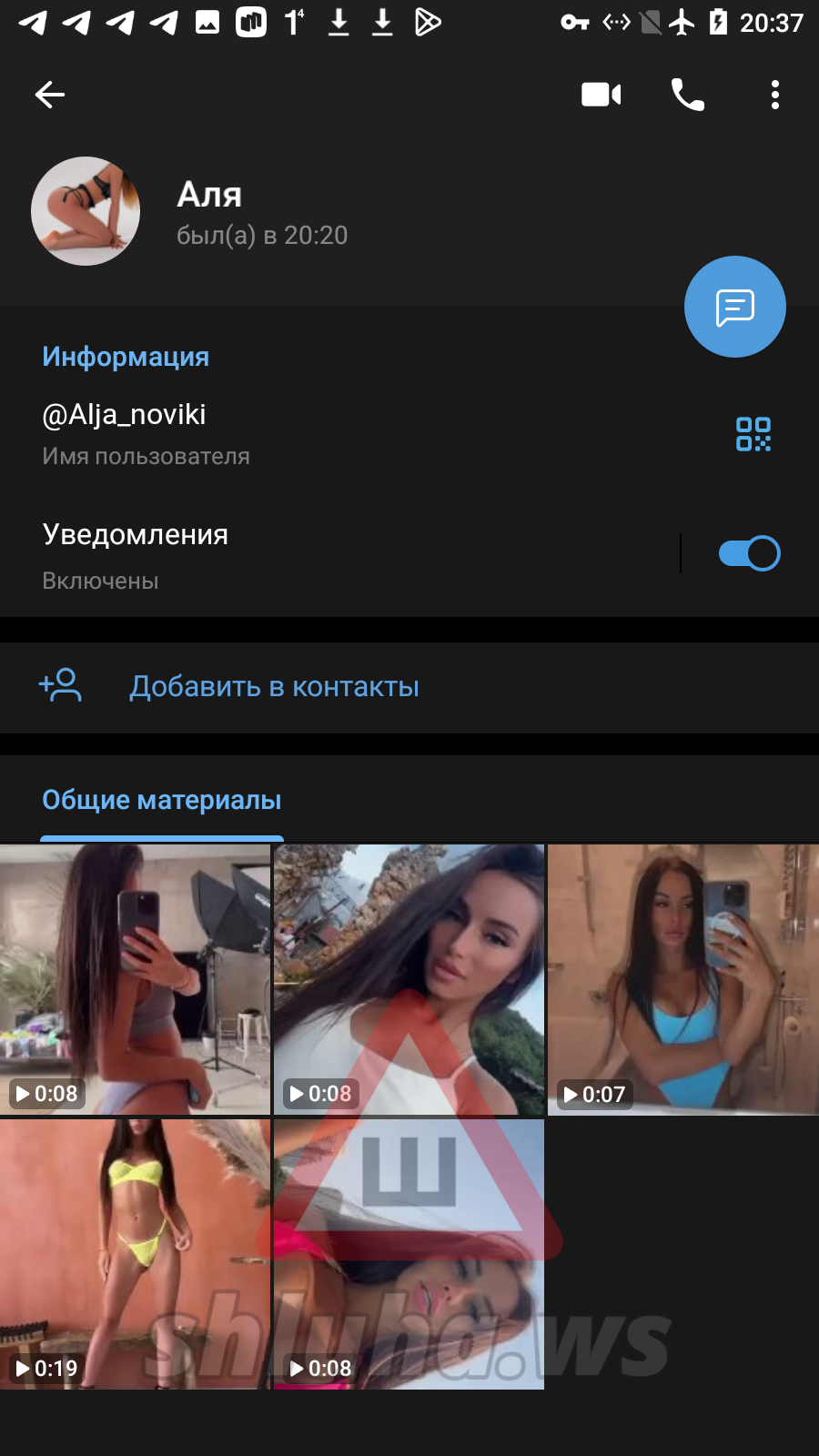Go back using the arrow icon

[x=50, y=95]
